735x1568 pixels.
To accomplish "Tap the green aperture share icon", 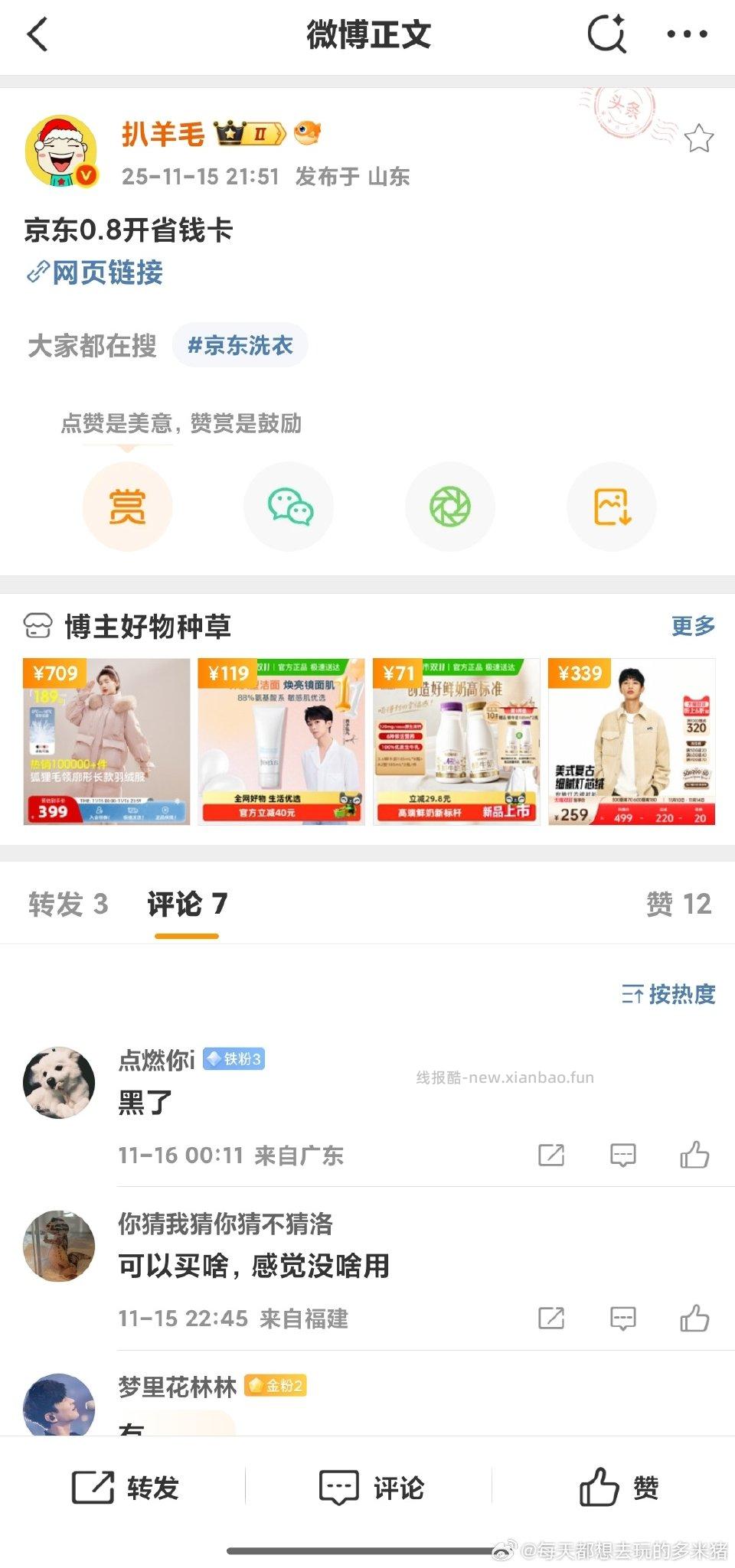I will click(x=449, y=506).
